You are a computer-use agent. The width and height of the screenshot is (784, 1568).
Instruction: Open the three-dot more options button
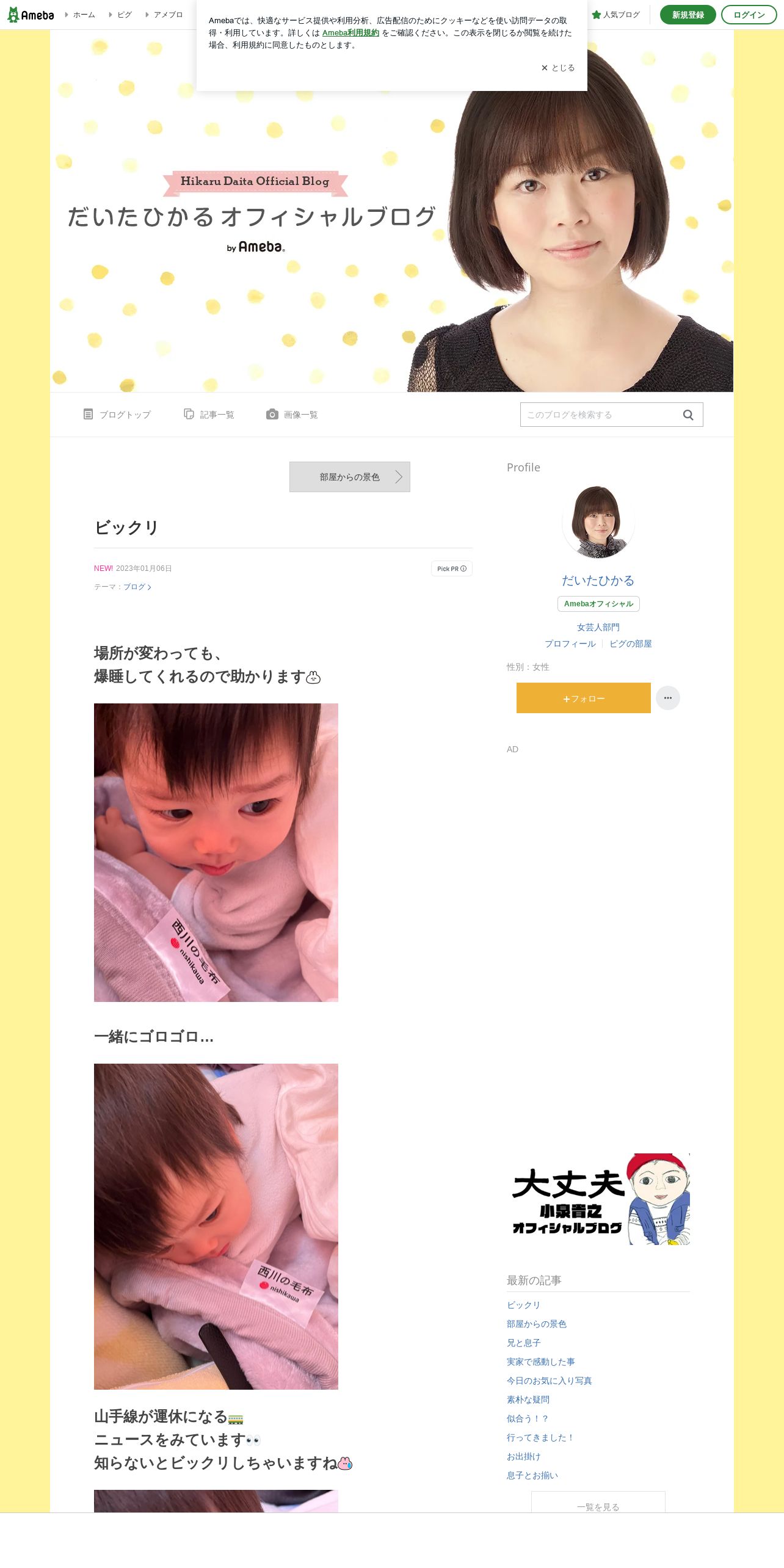pos(668,698)
